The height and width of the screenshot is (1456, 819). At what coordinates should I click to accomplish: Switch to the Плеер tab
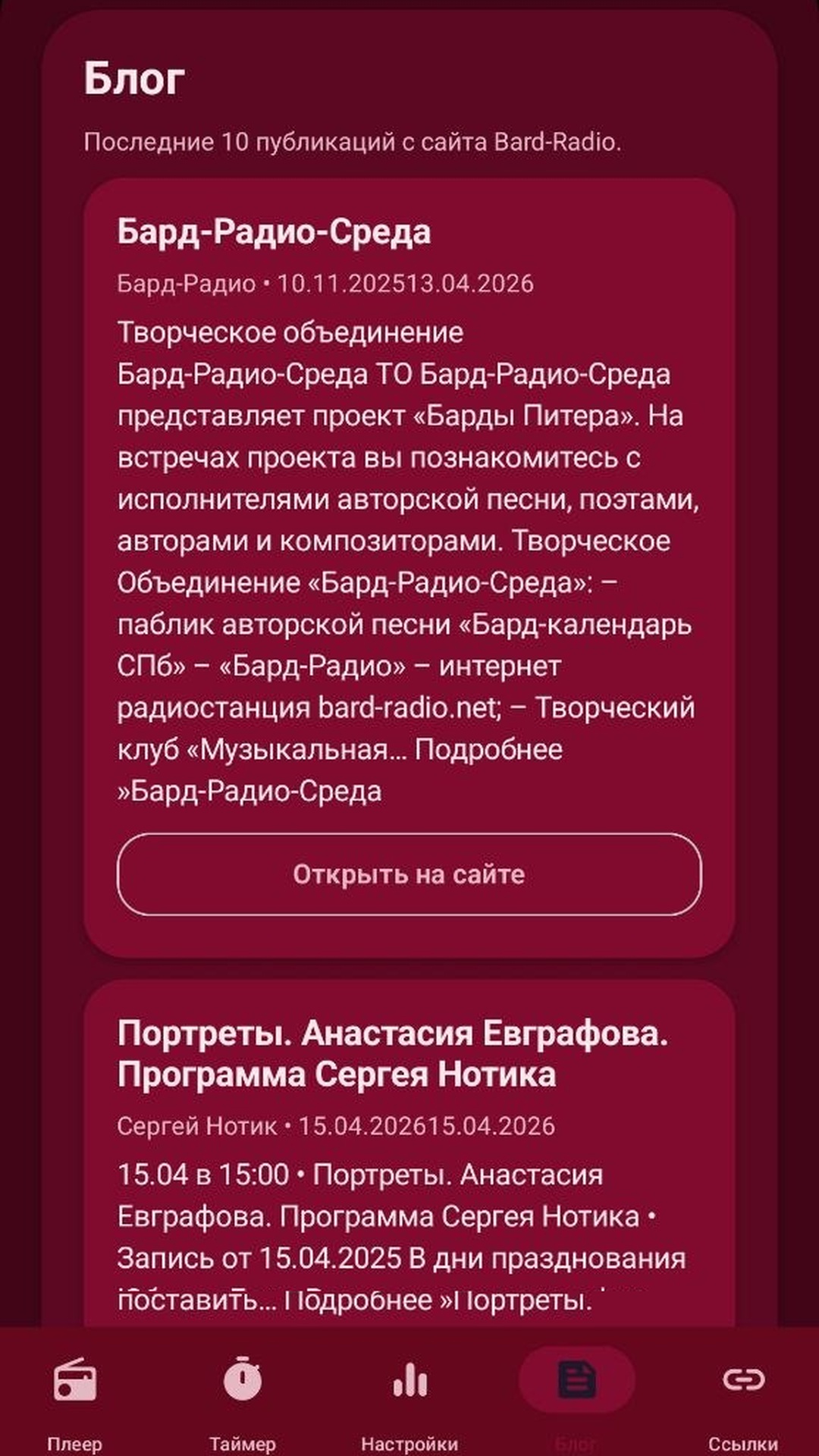(75, 1394)
